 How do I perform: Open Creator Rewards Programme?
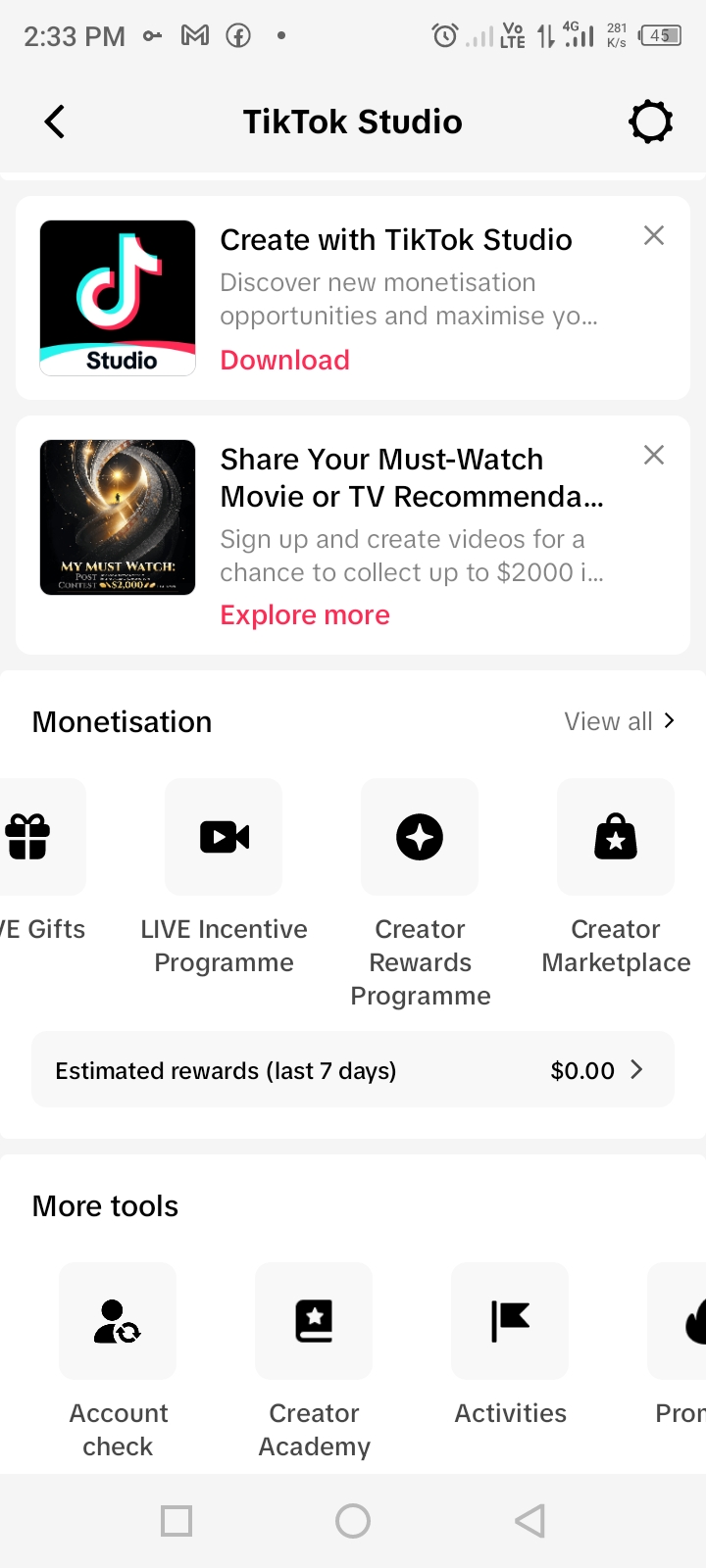(x=420, y=838)
